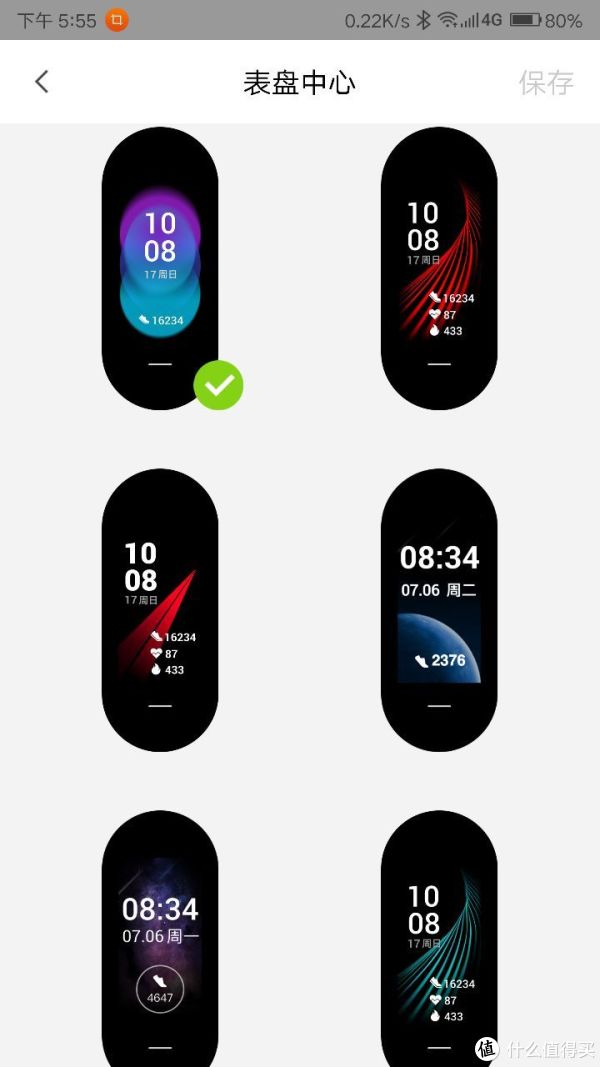
Task: Go back using the arrow icon
Action: (x=41, y=82)
